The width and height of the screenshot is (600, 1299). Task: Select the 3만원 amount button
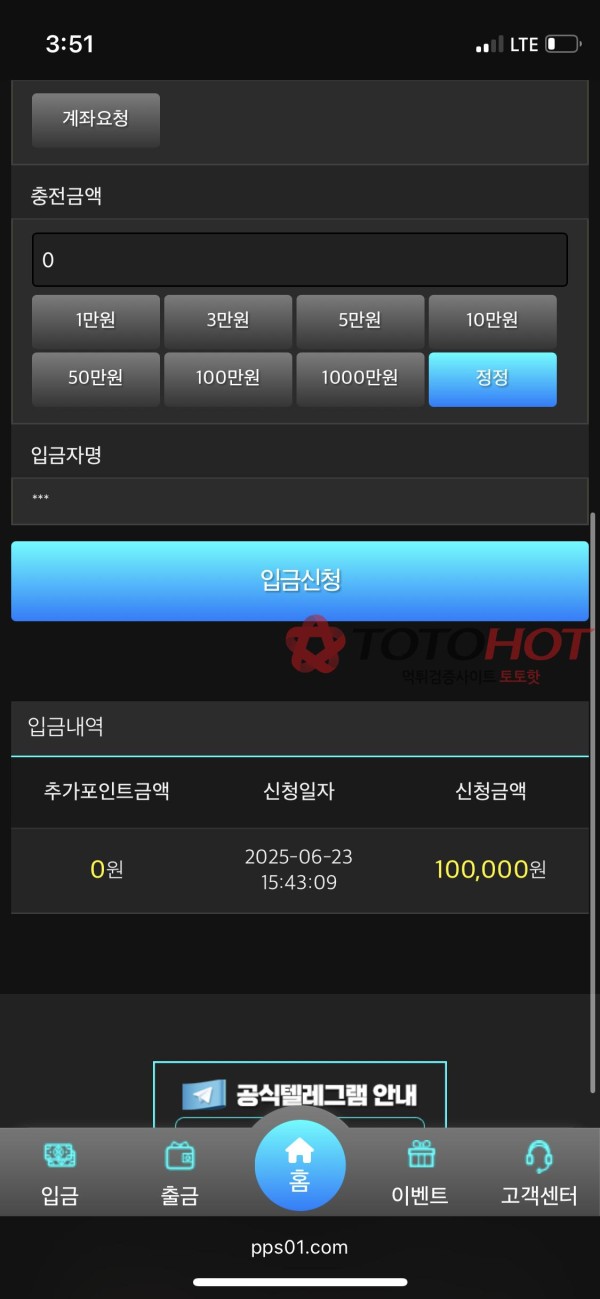pyautogui.click(x=228, y=321)
